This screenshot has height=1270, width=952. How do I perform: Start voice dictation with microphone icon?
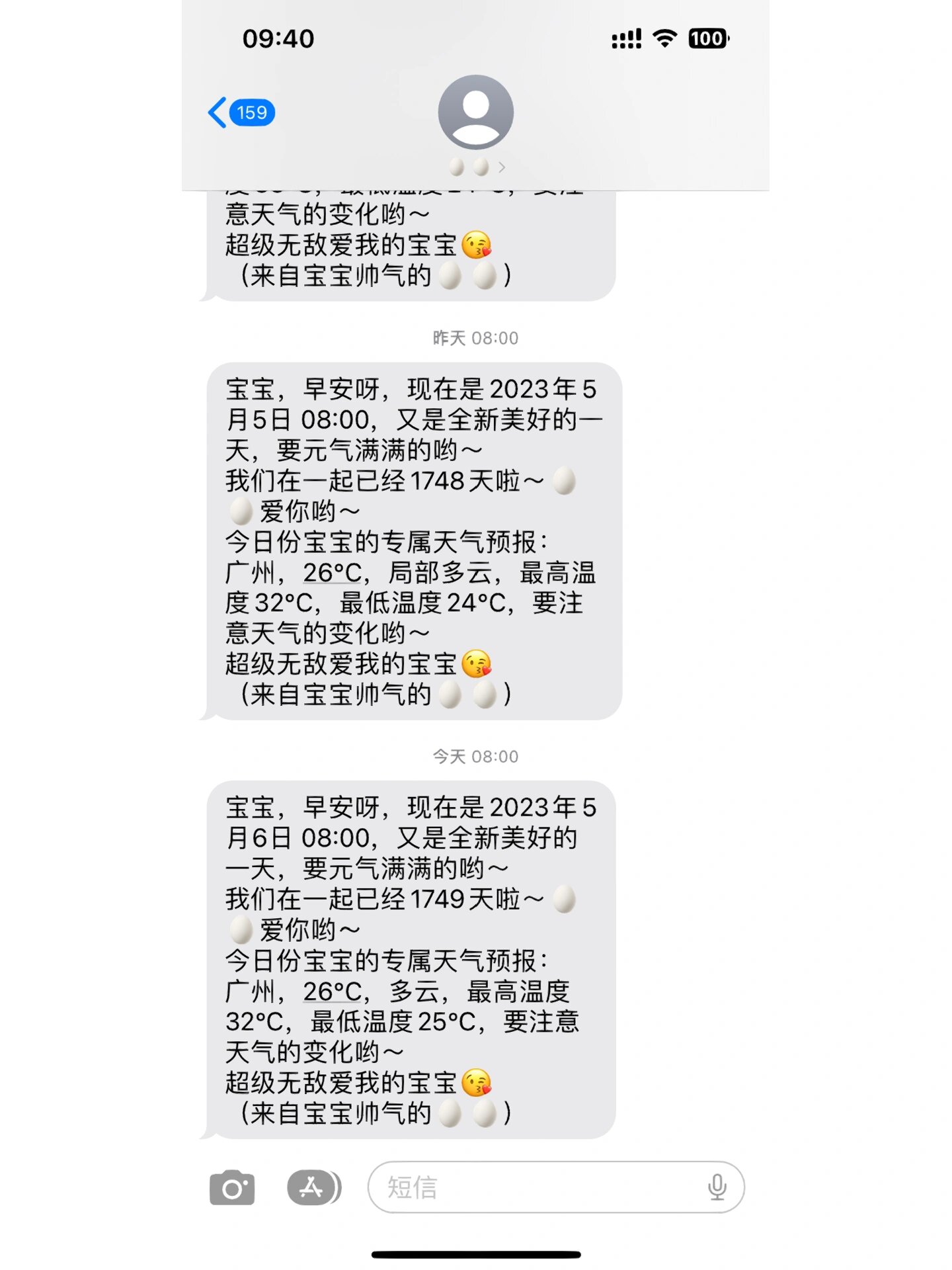(717, 1187)
